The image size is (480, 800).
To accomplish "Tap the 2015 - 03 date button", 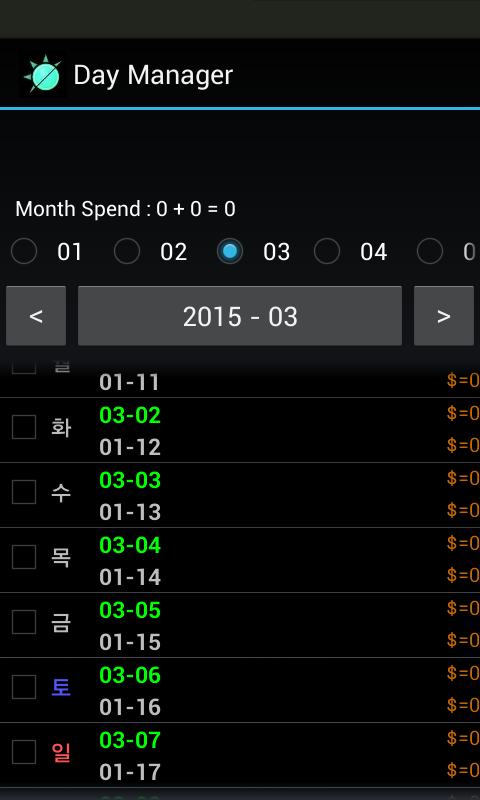I will coord(240,316).
